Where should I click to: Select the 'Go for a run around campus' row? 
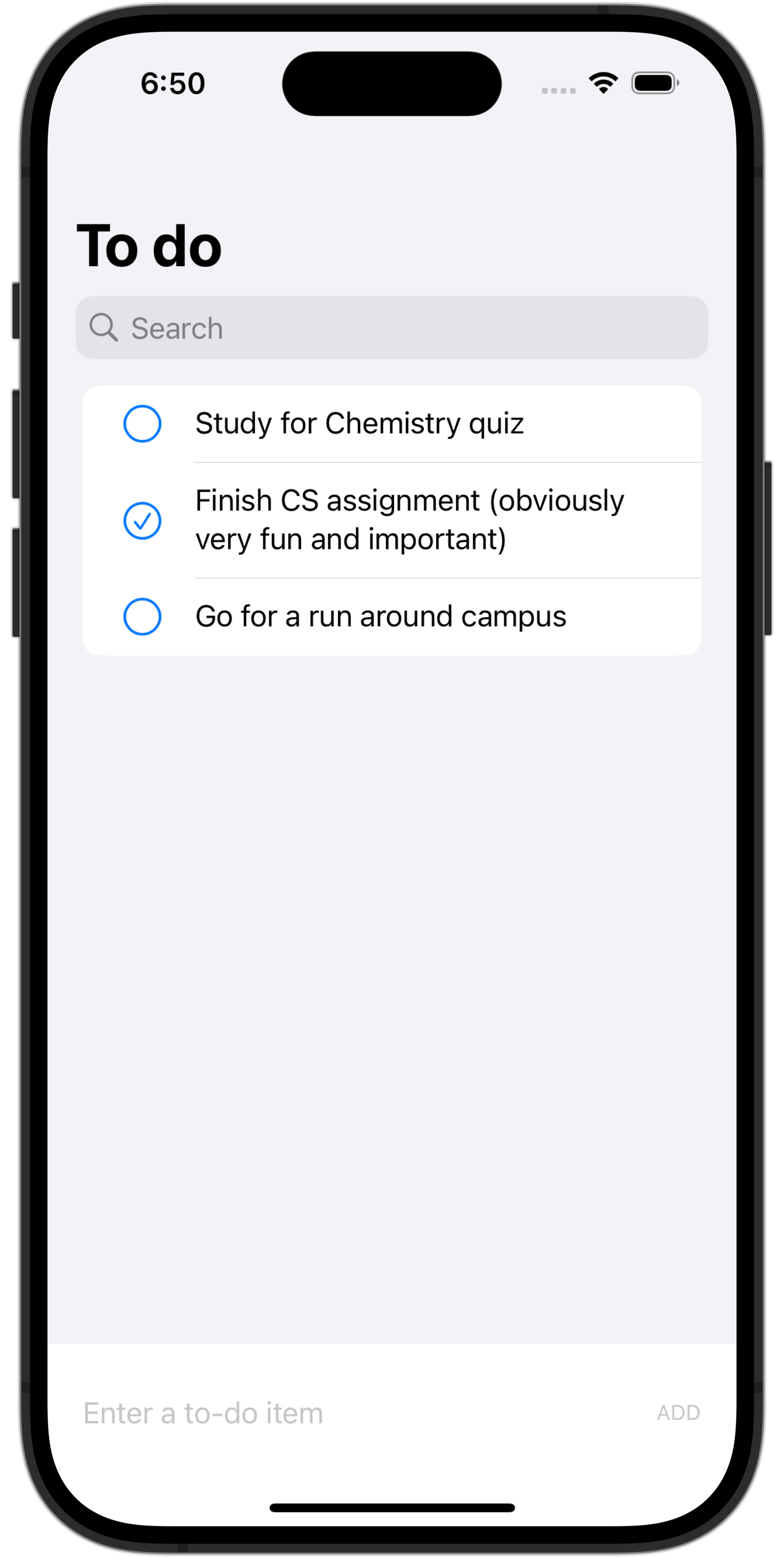click(x=380, y=616)
